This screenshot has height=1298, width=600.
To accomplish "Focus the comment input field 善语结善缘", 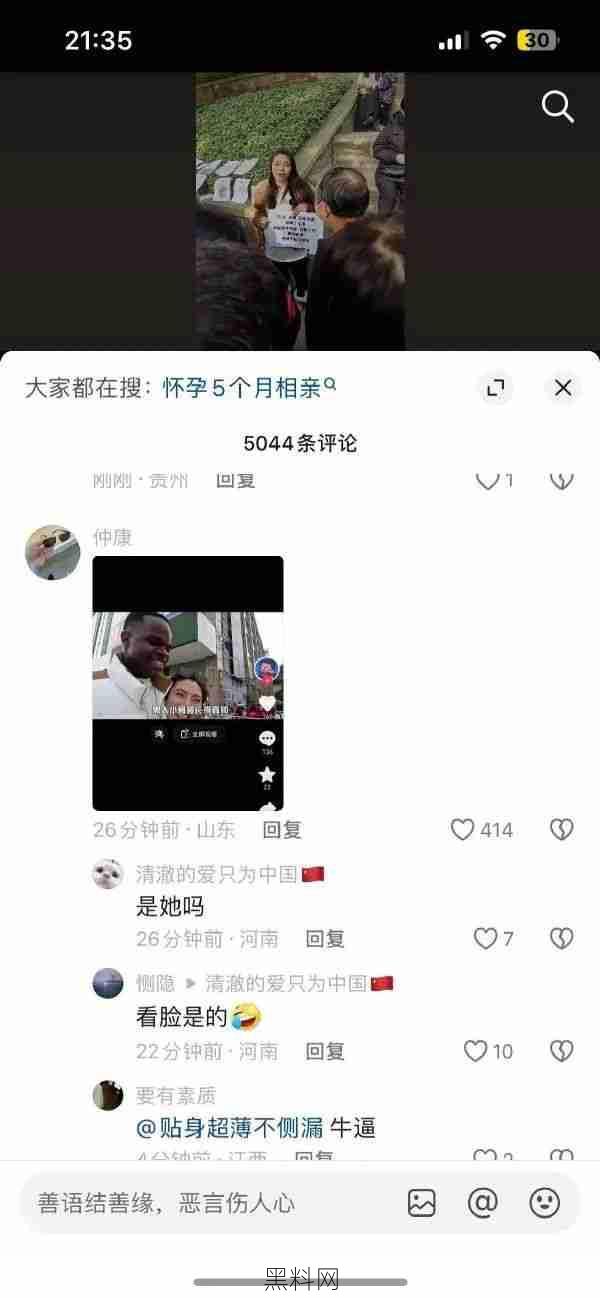I will pyautogui.click(x=210, y=1202).
